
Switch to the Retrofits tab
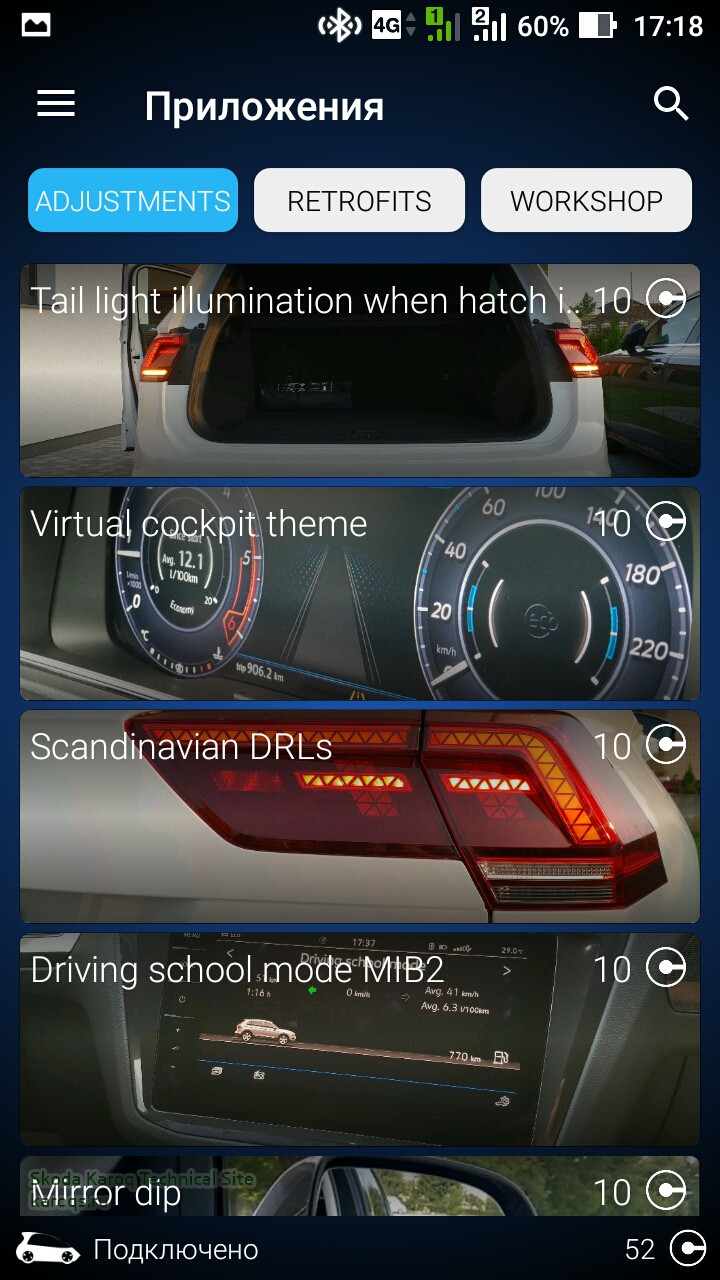tap(359, 201)
